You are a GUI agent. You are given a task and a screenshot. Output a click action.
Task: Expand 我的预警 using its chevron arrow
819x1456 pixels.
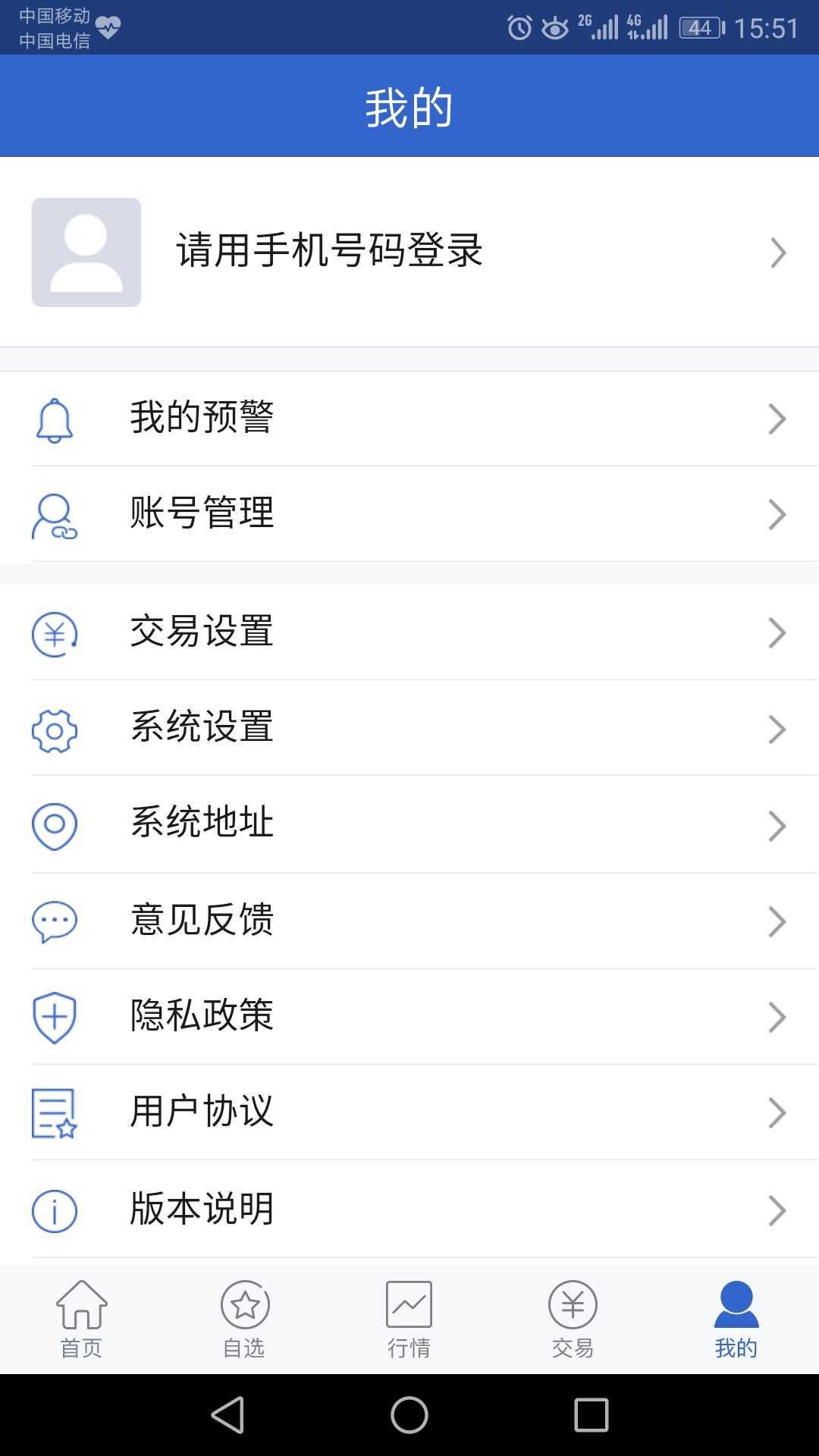pos(777,418)
